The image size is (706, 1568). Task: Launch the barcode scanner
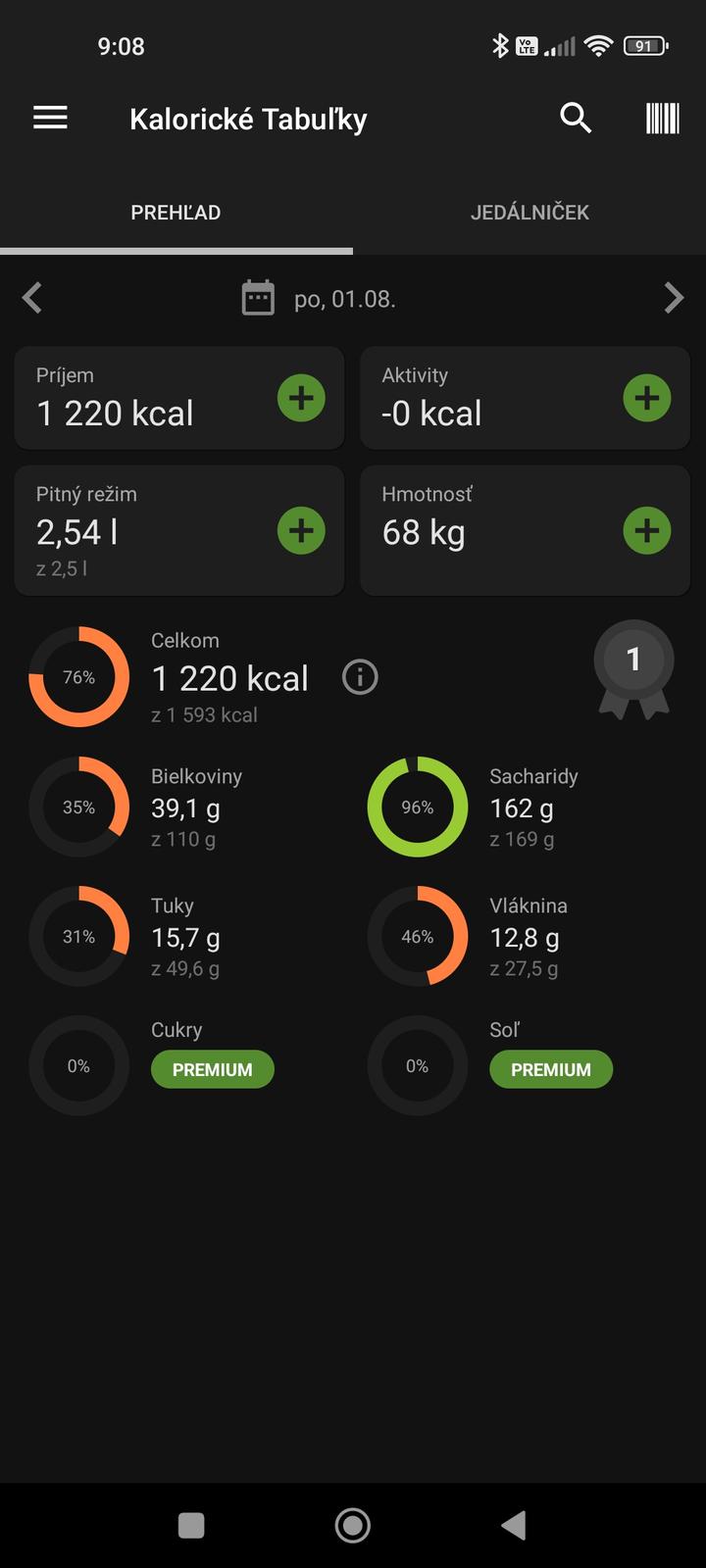(663, 119)
